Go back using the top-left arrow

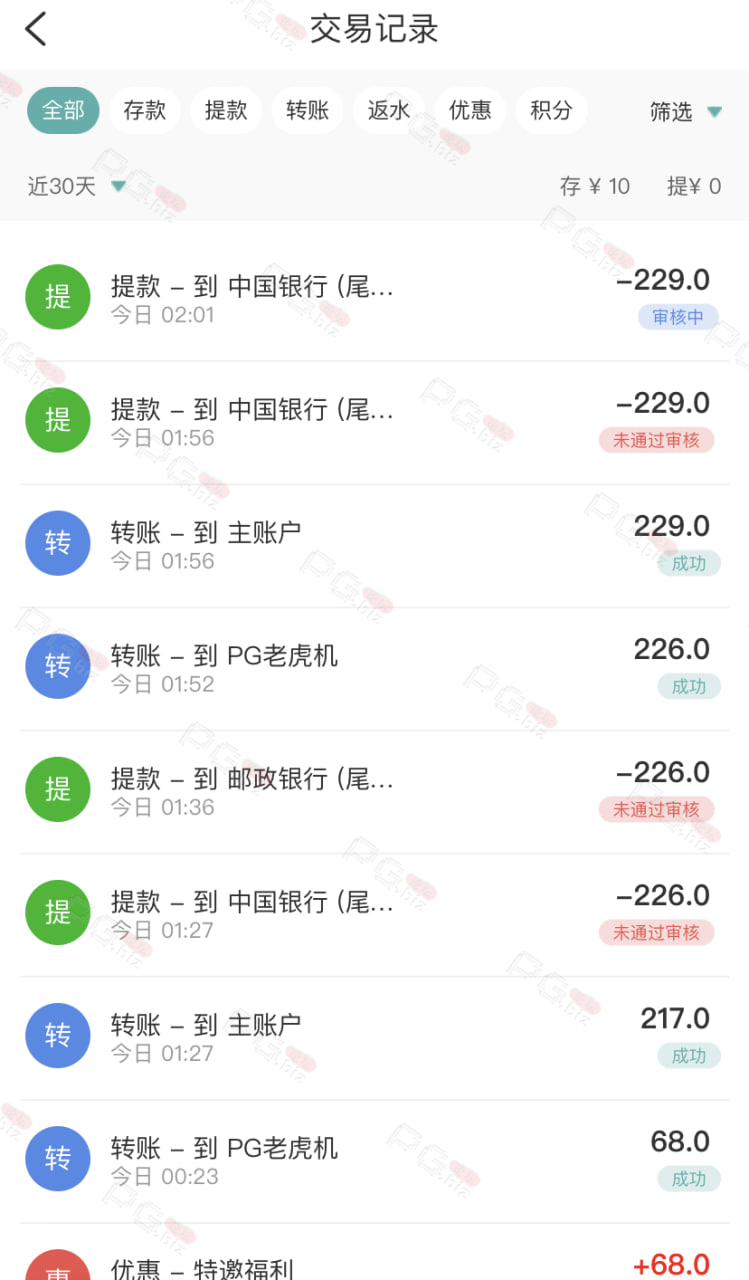36,29
